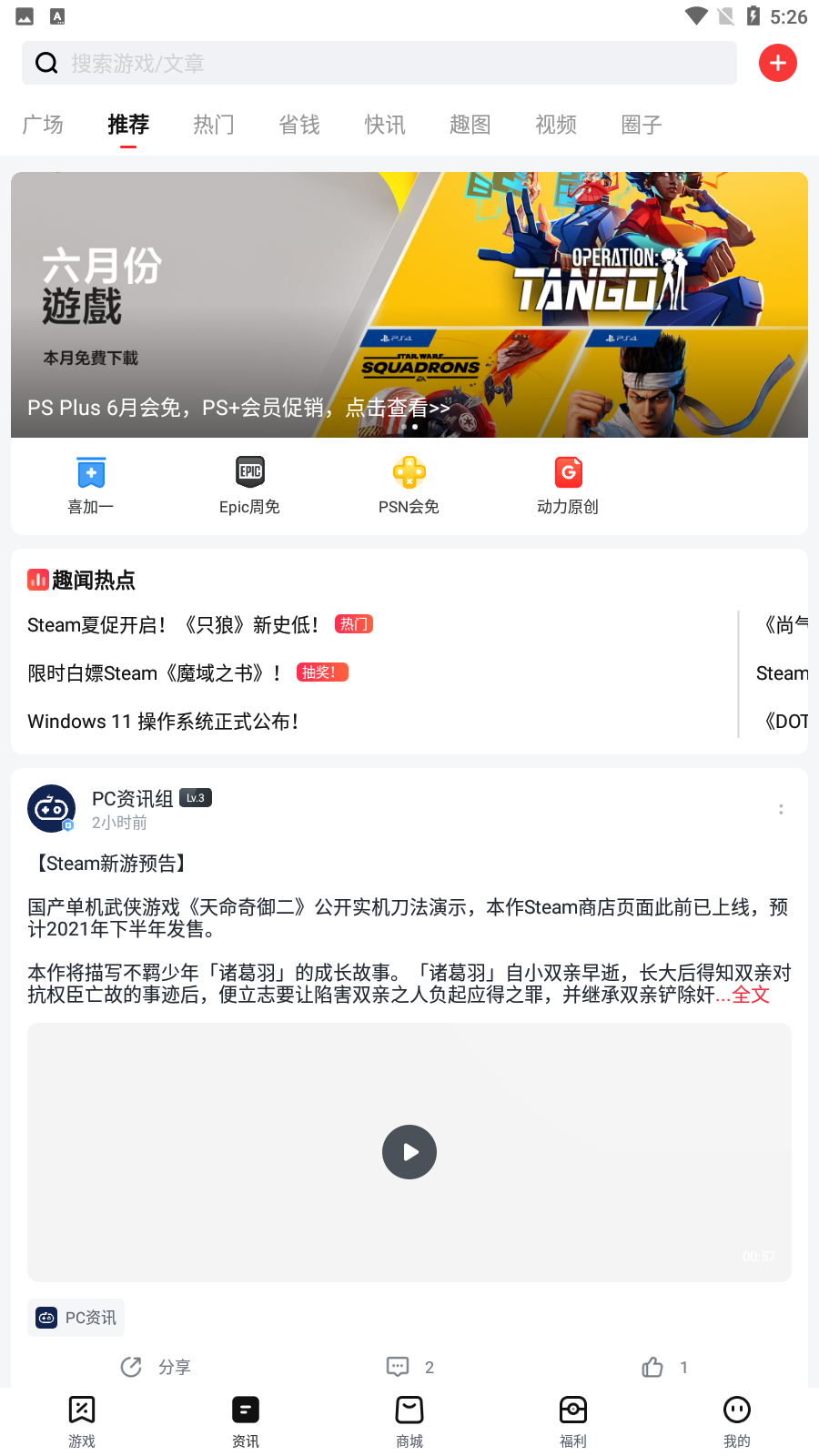Go to the 商城 tab
Screen dimensions: 819x1456
coord(409,1421)
